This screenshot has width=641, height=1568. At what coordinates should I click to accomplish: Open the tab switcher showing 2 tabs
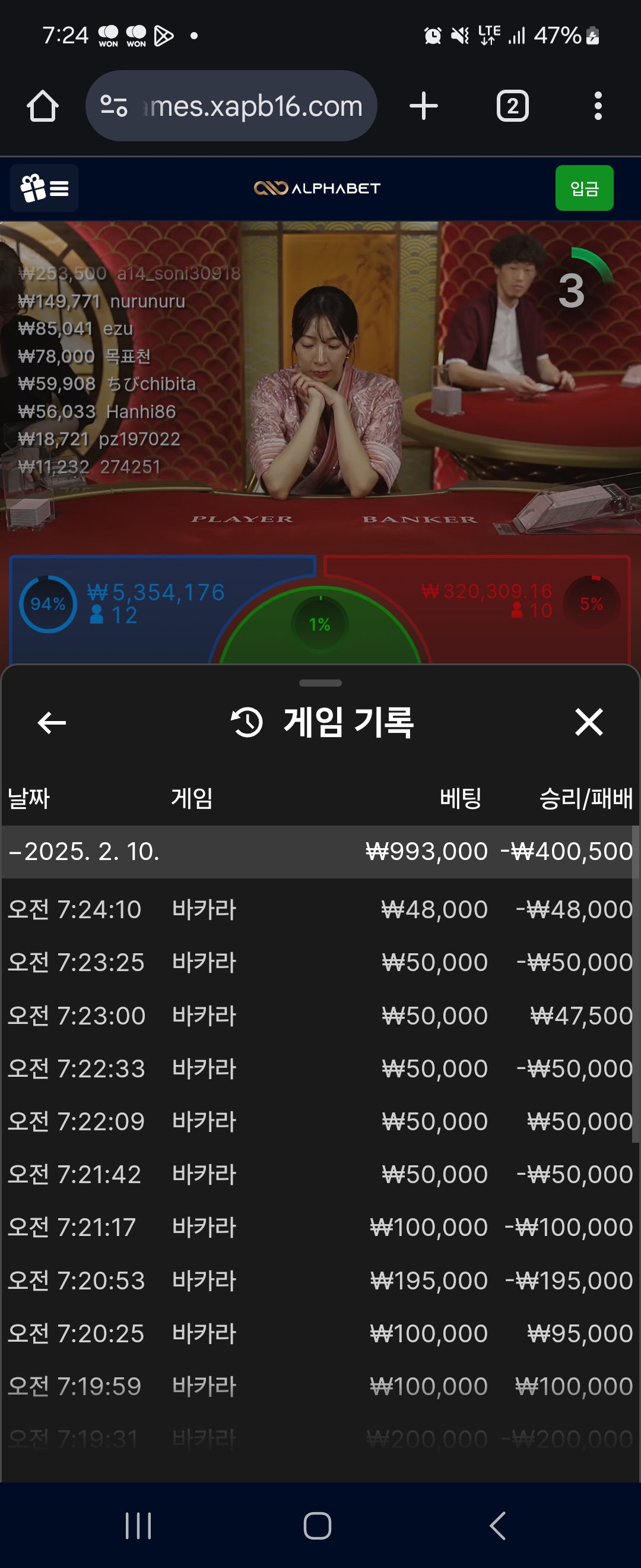pos(512,106)
